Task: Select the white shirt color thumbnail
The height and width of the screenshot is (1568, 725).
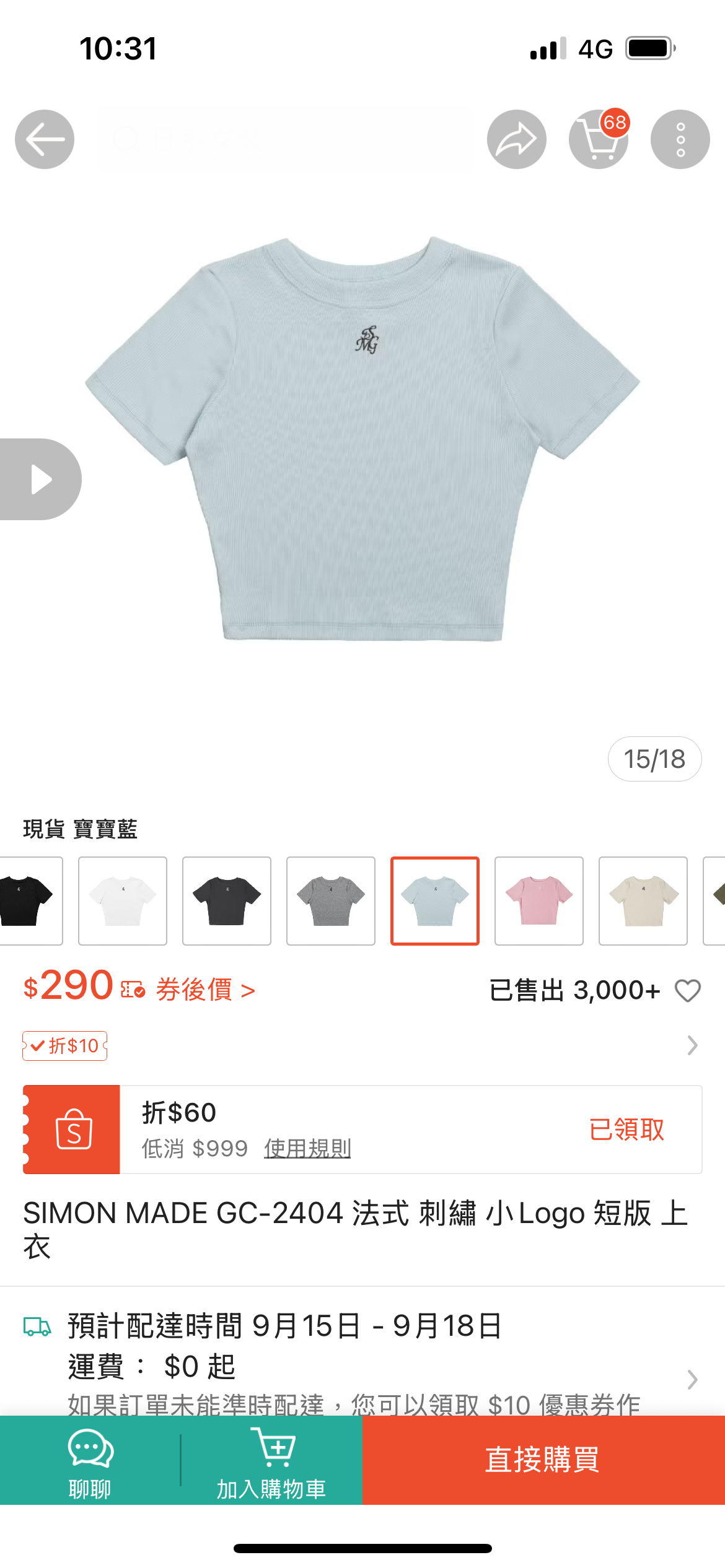Action: pyautogui.click(x=123, y=900)
